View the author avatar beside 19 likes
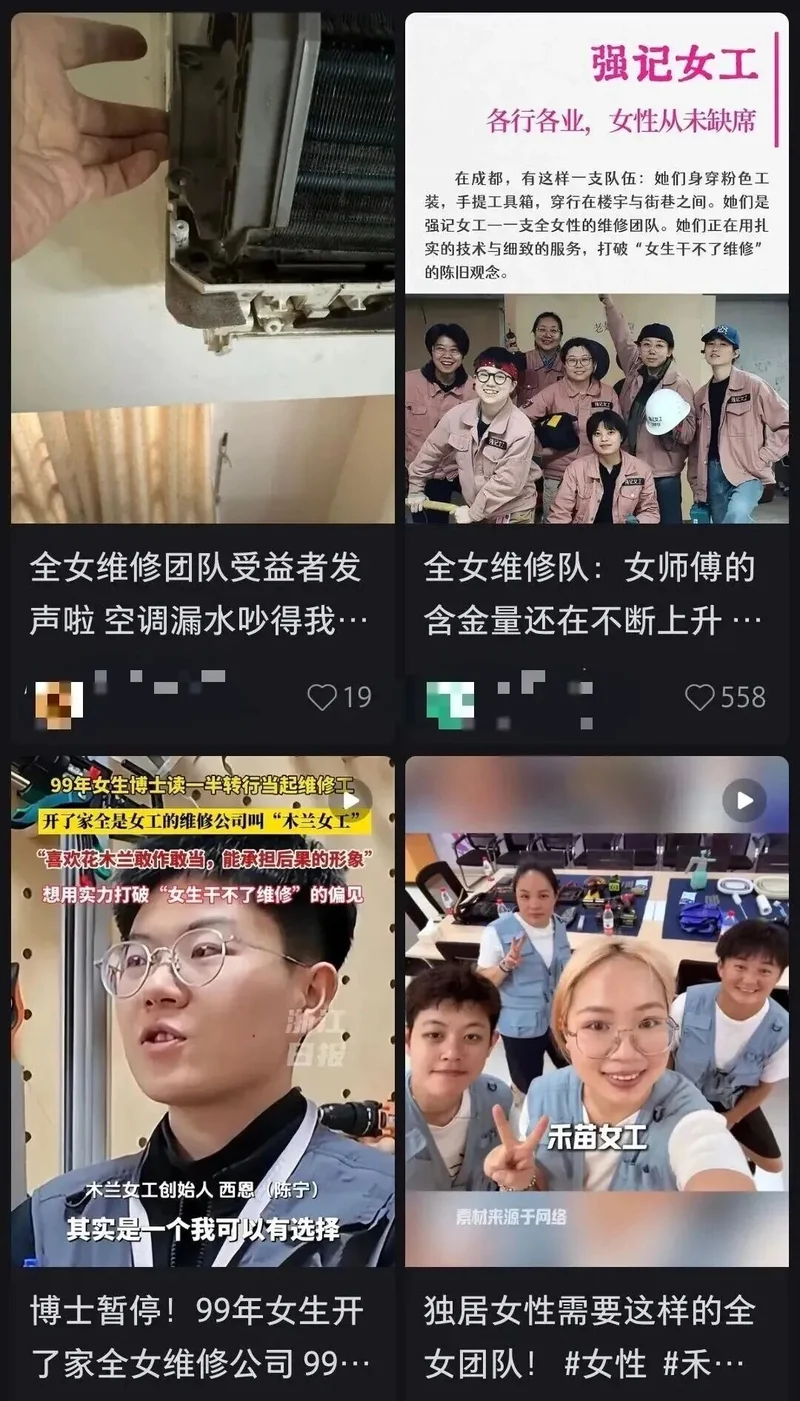Image resolution: width=800 pixels, height=1401 pixels. pyautogui.click(x=59, y=699)
